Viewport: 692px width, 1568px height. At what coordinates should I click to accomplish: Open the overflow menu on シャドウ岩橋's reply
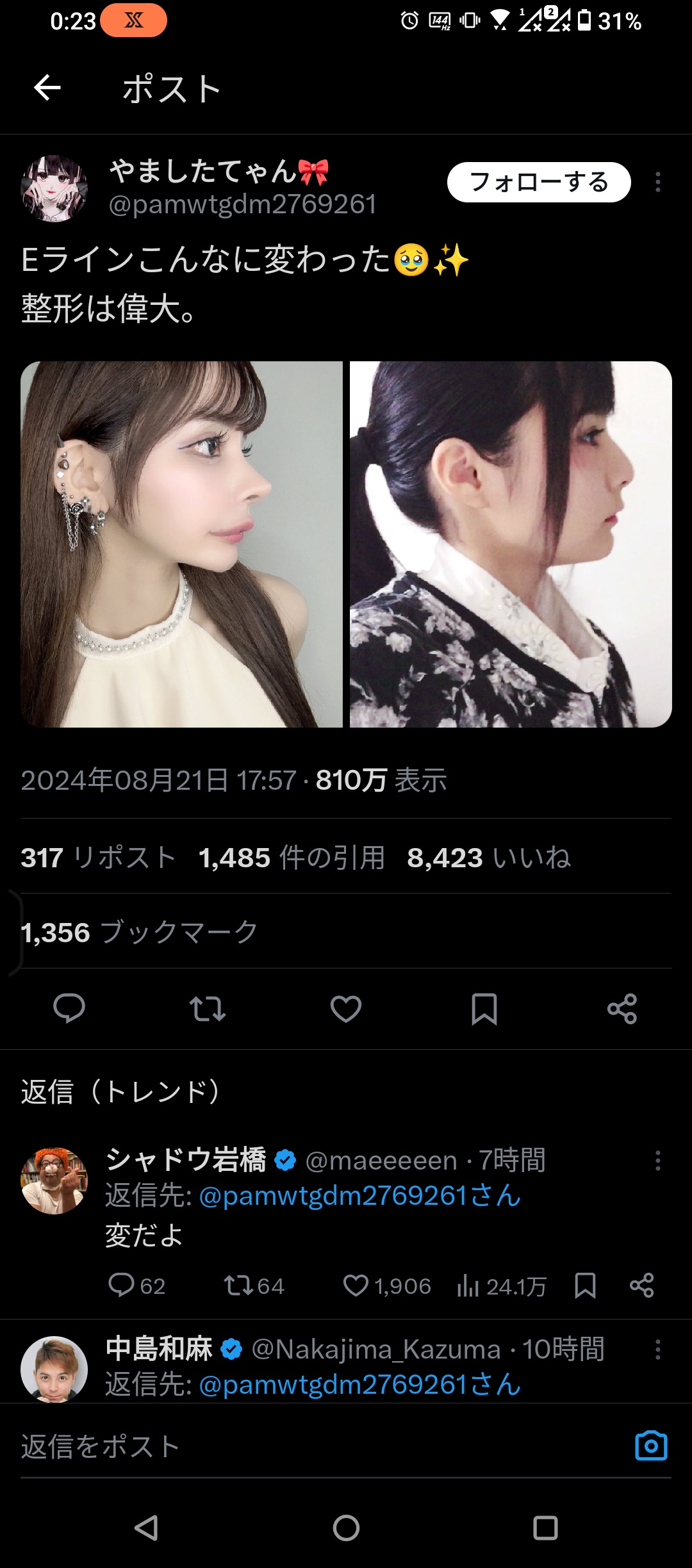[x=657, y=1161]
